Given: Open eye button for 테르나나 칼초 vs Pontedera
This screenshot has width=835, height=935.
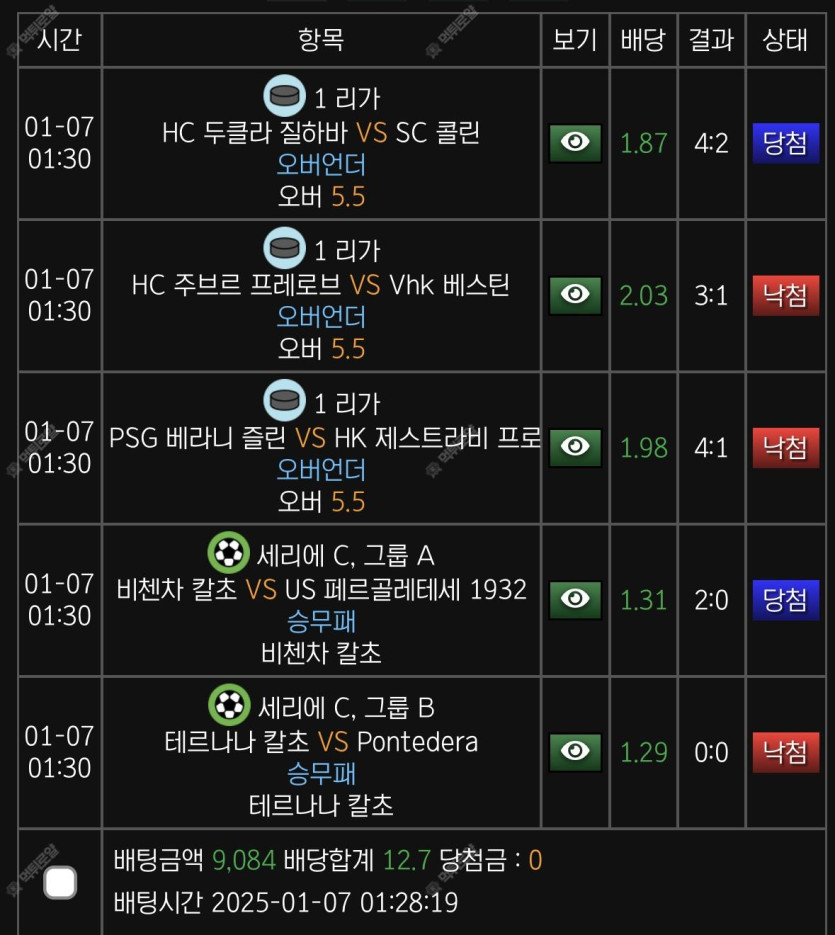Looking at the screenshot, I should (575, 751).
